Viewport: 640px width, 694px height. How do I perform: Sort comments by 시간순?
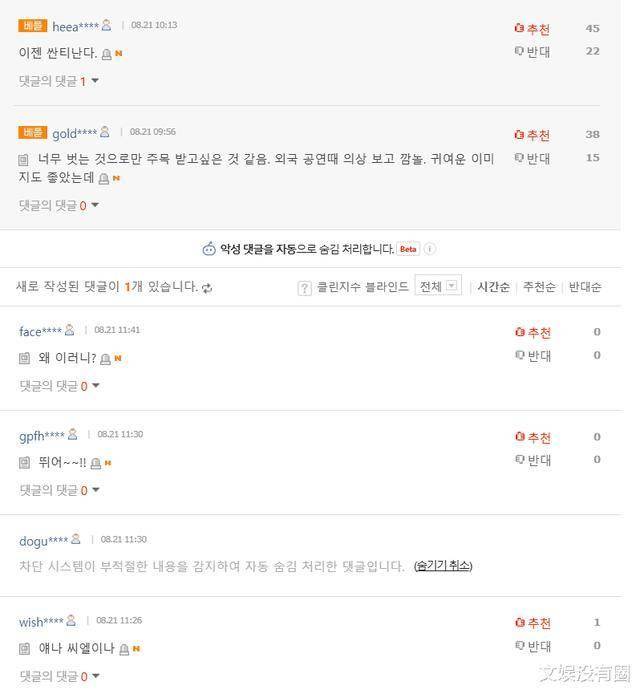click(493, 287)
